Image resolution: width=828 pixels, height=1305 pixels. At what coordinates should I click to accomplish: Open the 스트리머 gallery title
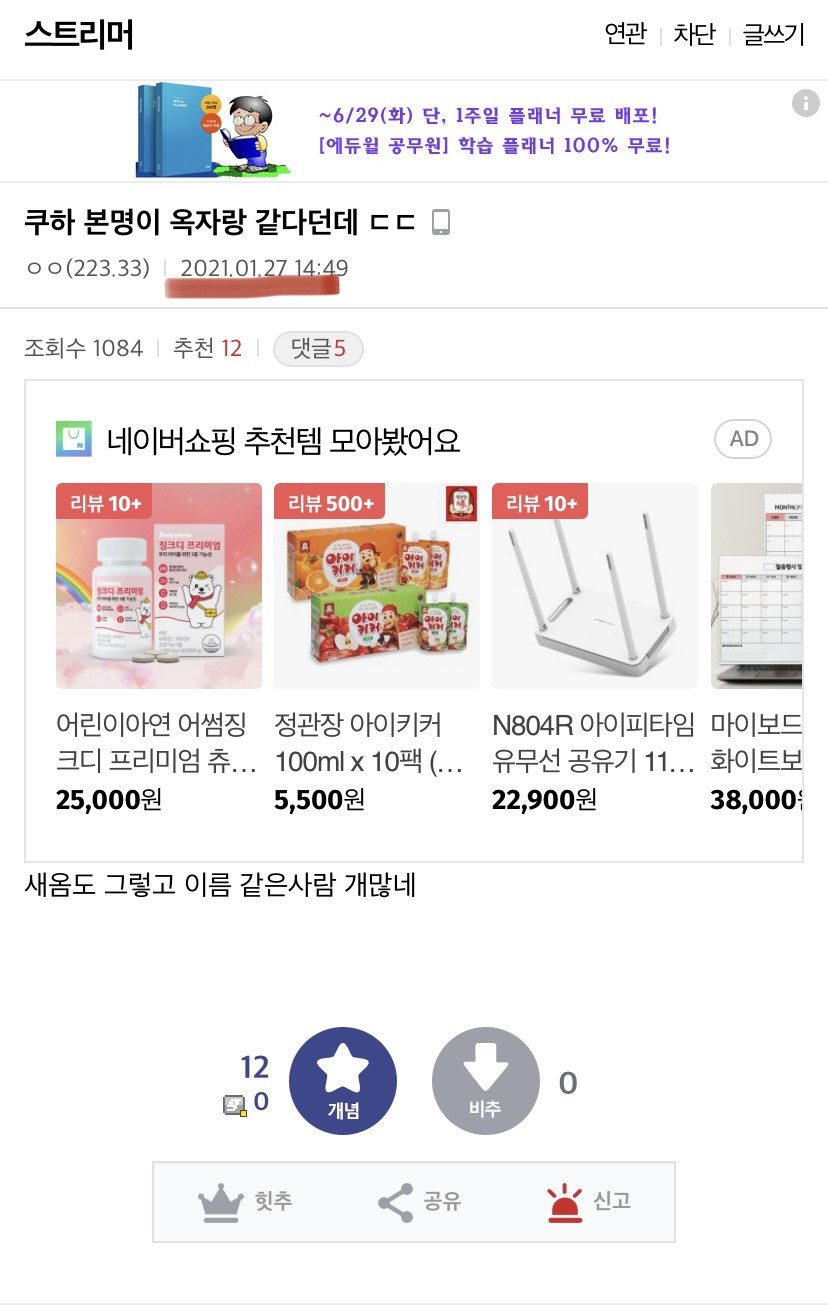tap(79, 35)
